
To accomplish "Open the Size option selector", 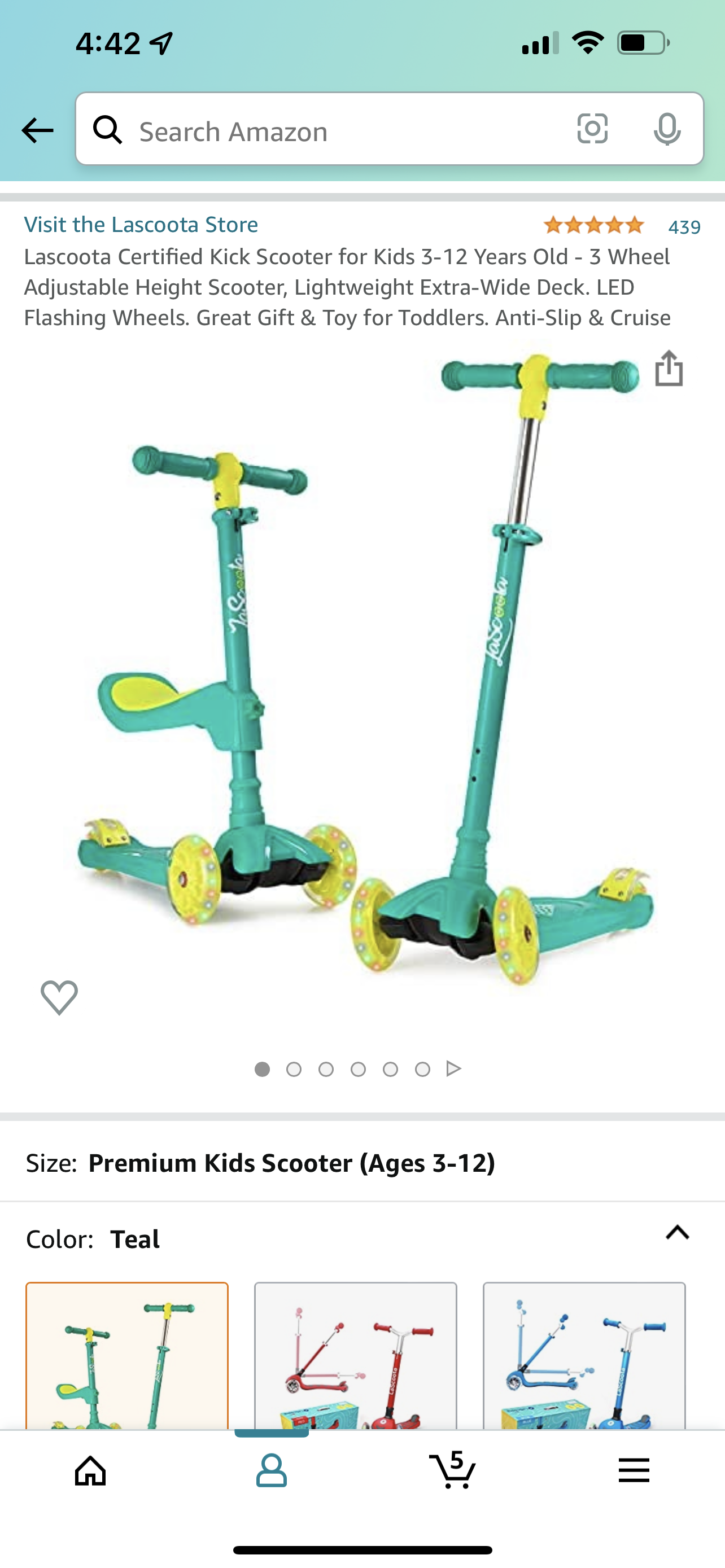I will [362, 1163].
